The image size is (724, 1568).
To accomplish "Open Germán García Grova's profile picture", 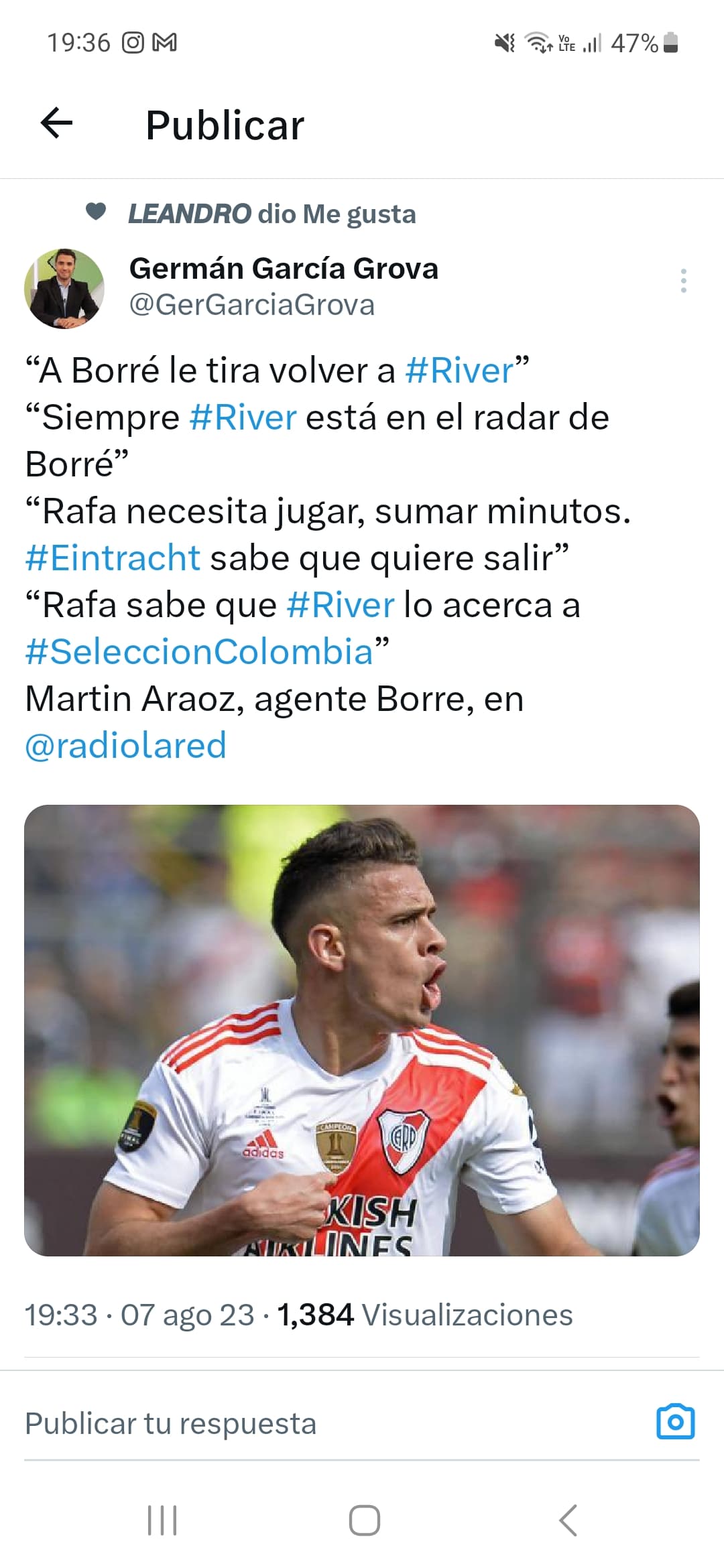I will [x=64, y=288].
